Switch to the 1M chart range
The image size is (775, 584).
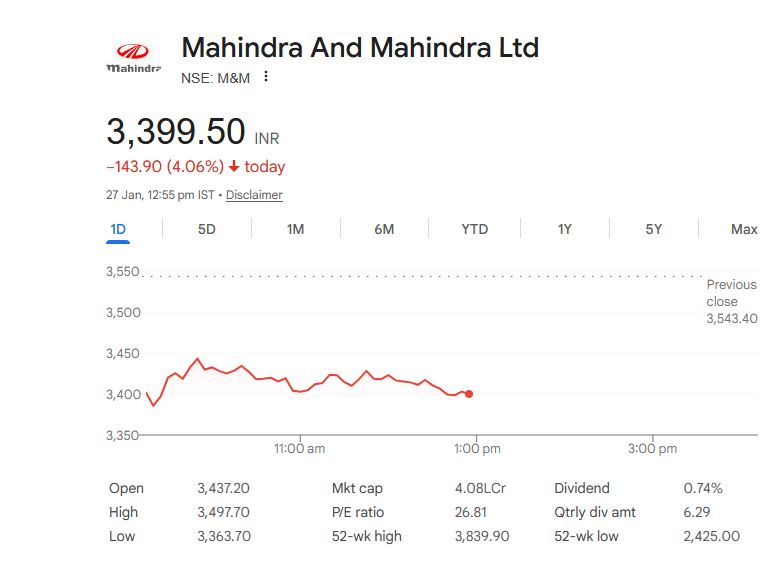295,229
